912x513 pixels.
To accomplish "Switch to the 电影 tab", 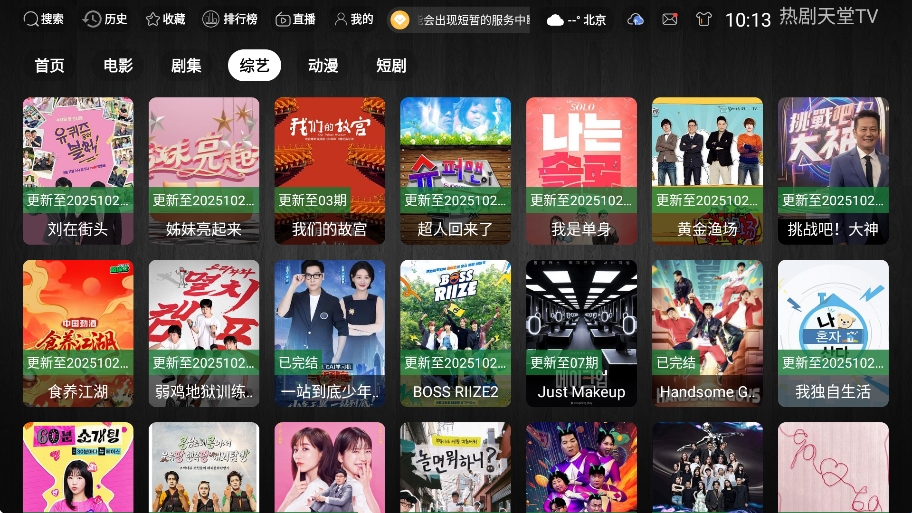I will pos(118,65).
